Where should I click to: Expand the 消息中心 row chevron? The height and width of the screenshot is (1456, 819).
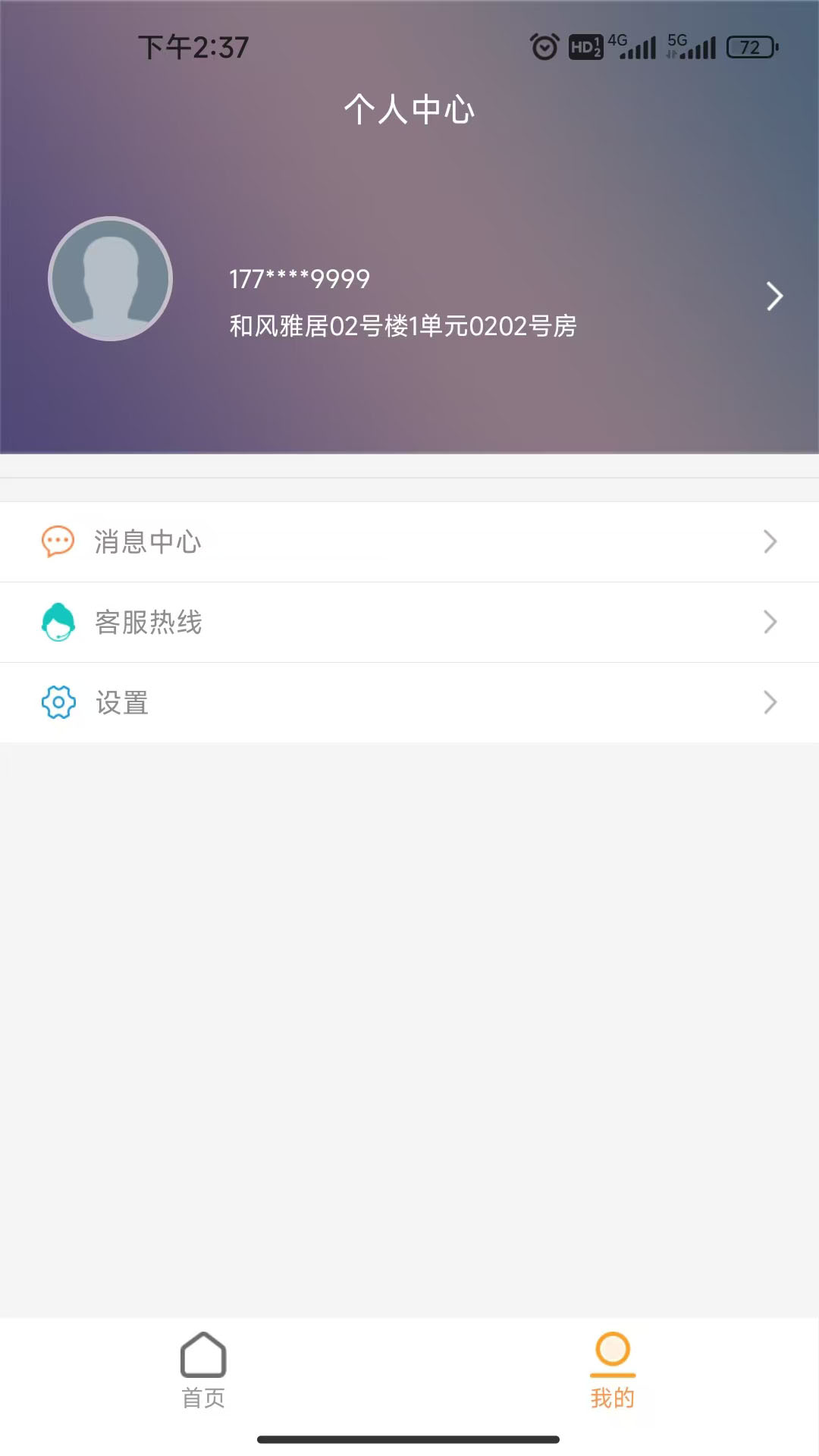click(x=770, y=541)
